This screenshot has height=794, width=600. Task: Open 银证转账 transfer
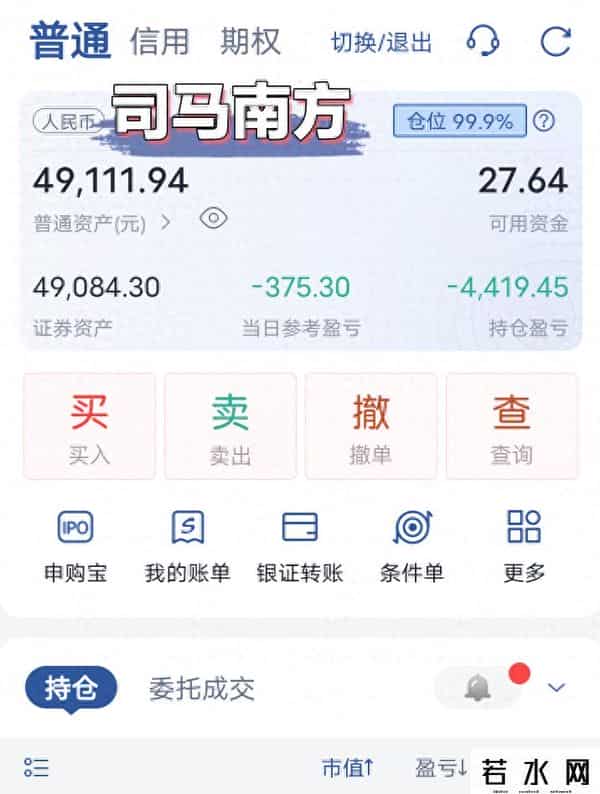pos(300,546)
